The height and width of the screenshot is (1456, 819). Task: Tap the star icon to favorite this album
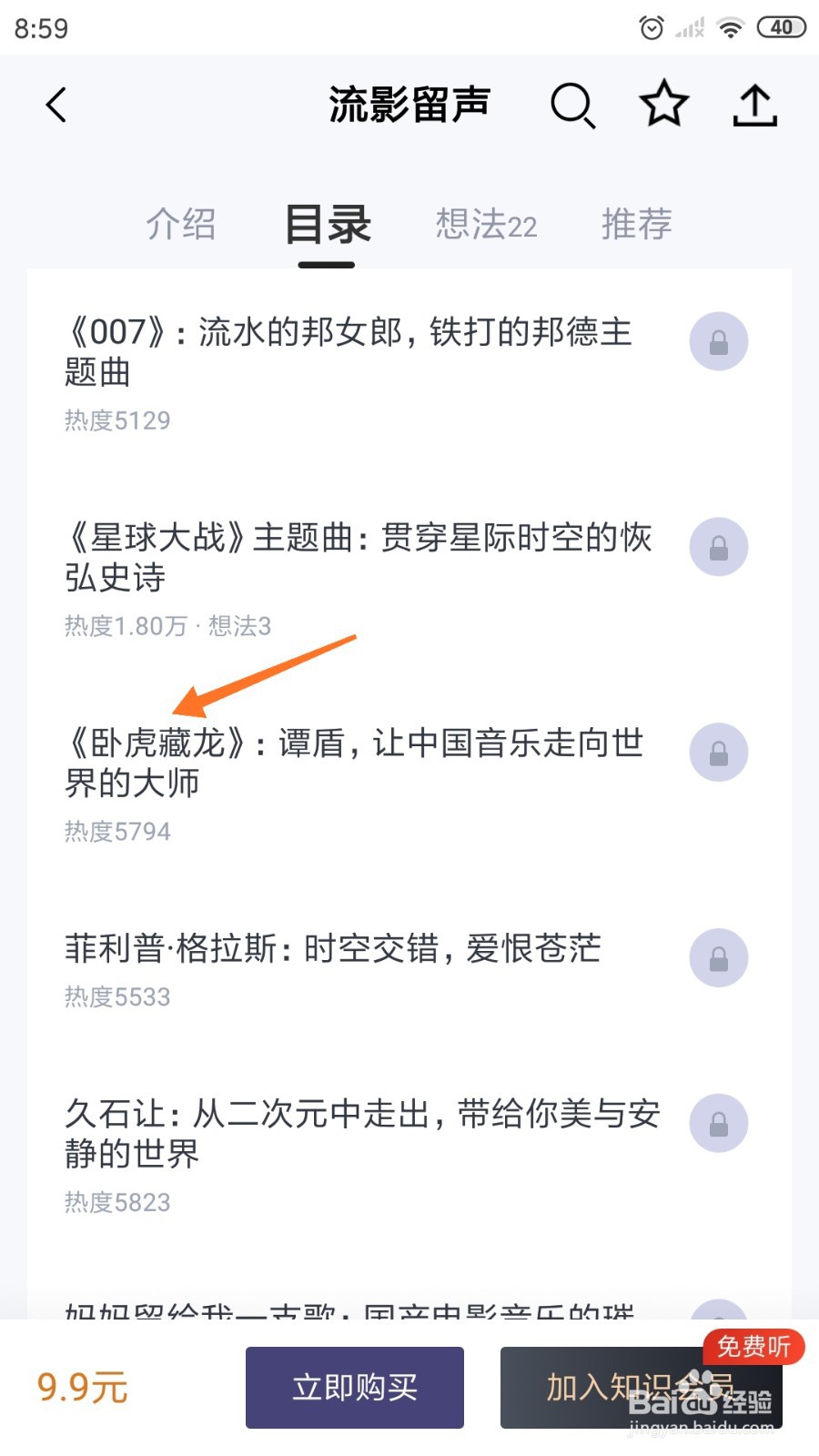663,104
